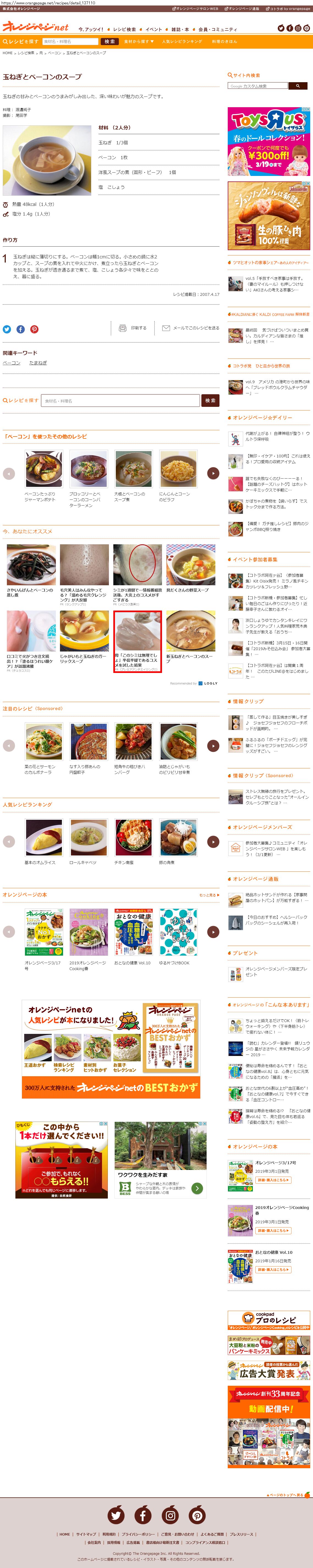313x1568 pixels.
Task: Open レシピ検索 in top navigation
Action: click(124, 29)
